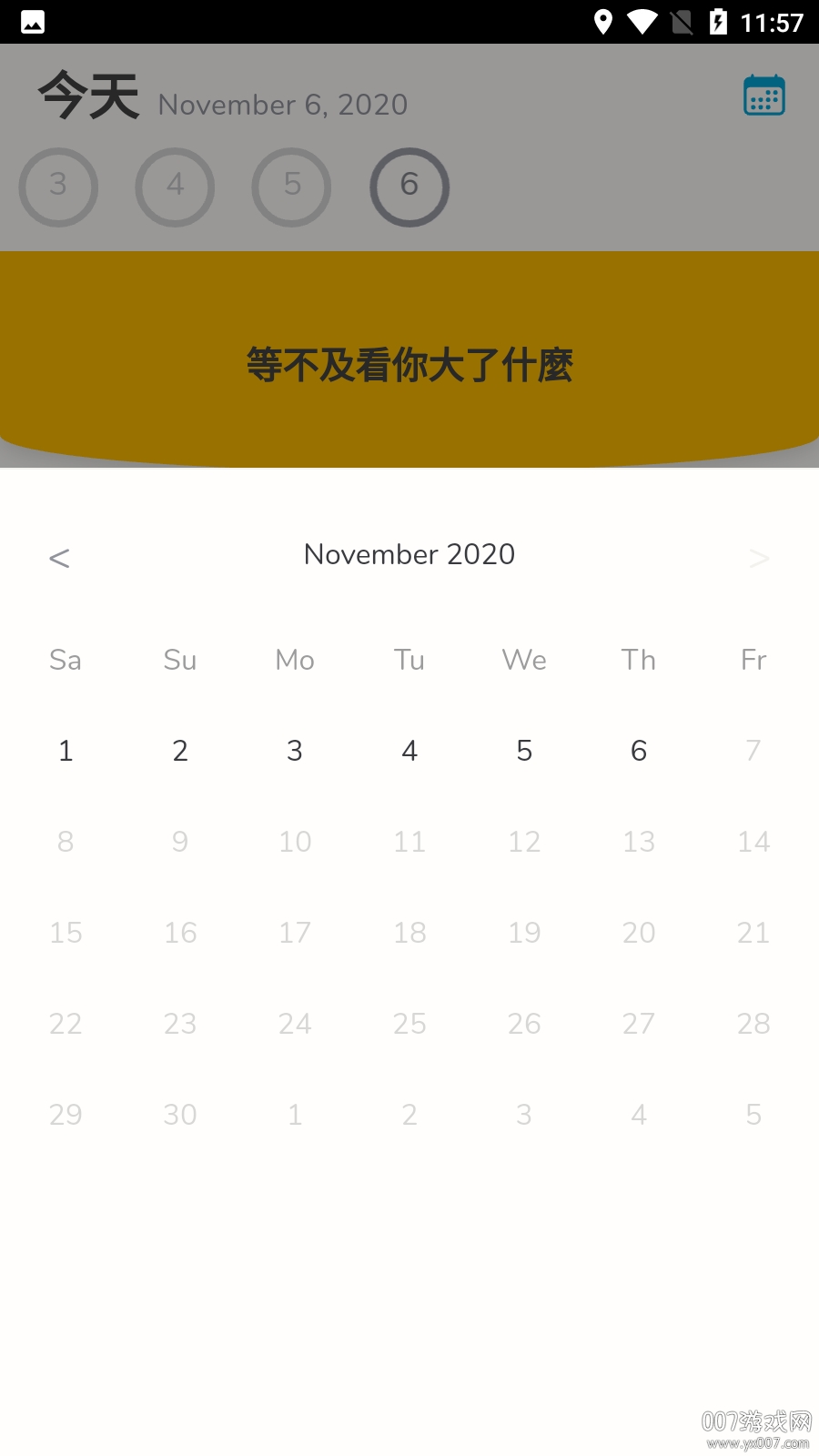The height and width of the screenshot is (1456, 819).
Task: Click the Sa column header
Action: pyautogui.click(x=65, y=660)
